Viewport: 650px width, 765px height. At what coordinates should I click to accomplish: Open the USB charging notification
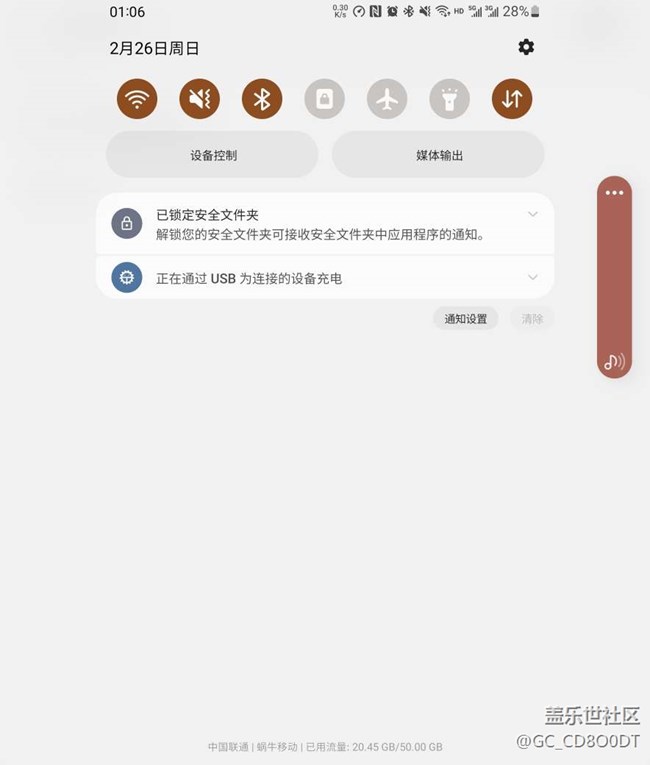pyautogui.click(x=300, y=278)
